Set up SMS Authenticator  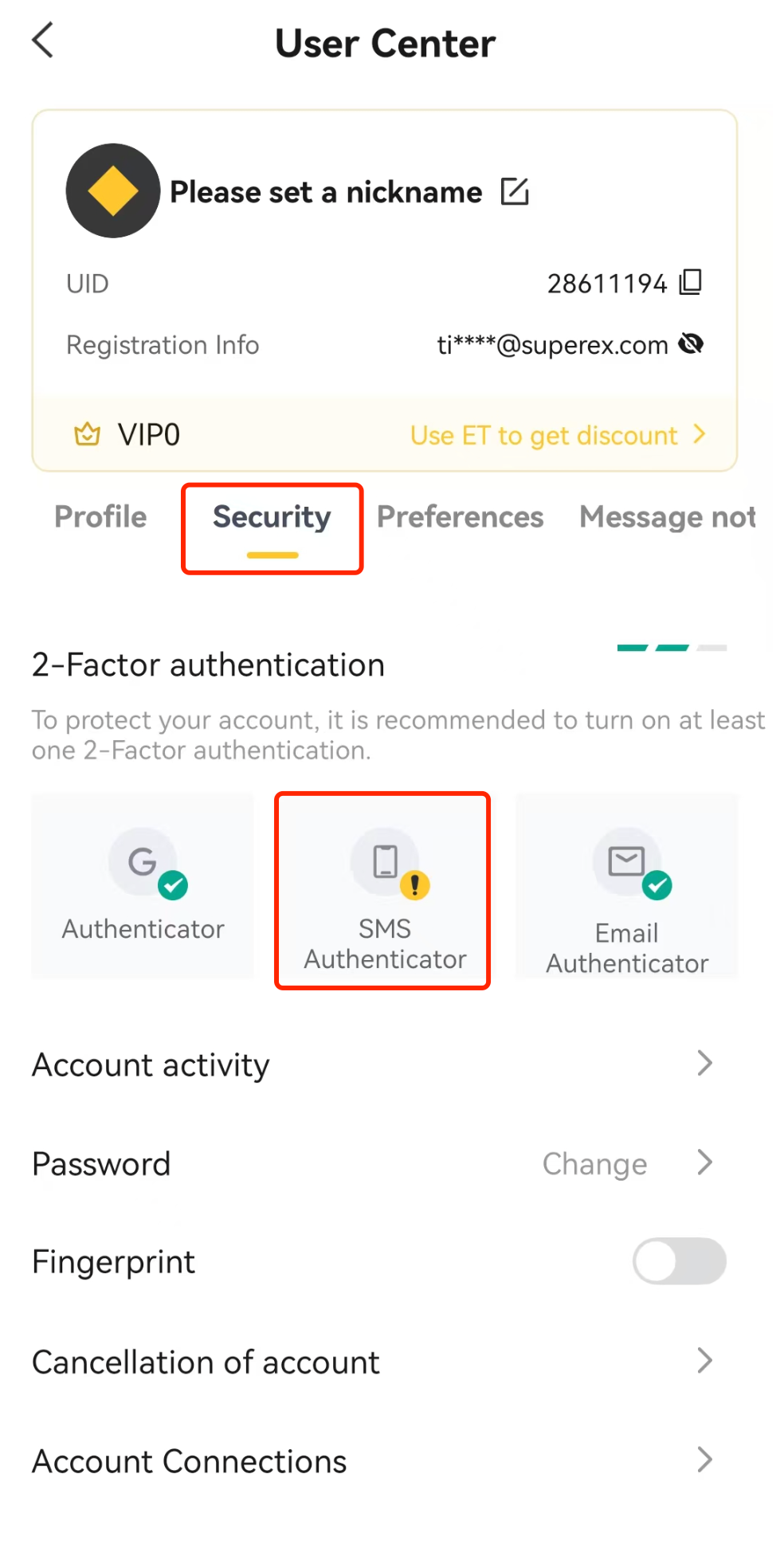coord(385,890)
